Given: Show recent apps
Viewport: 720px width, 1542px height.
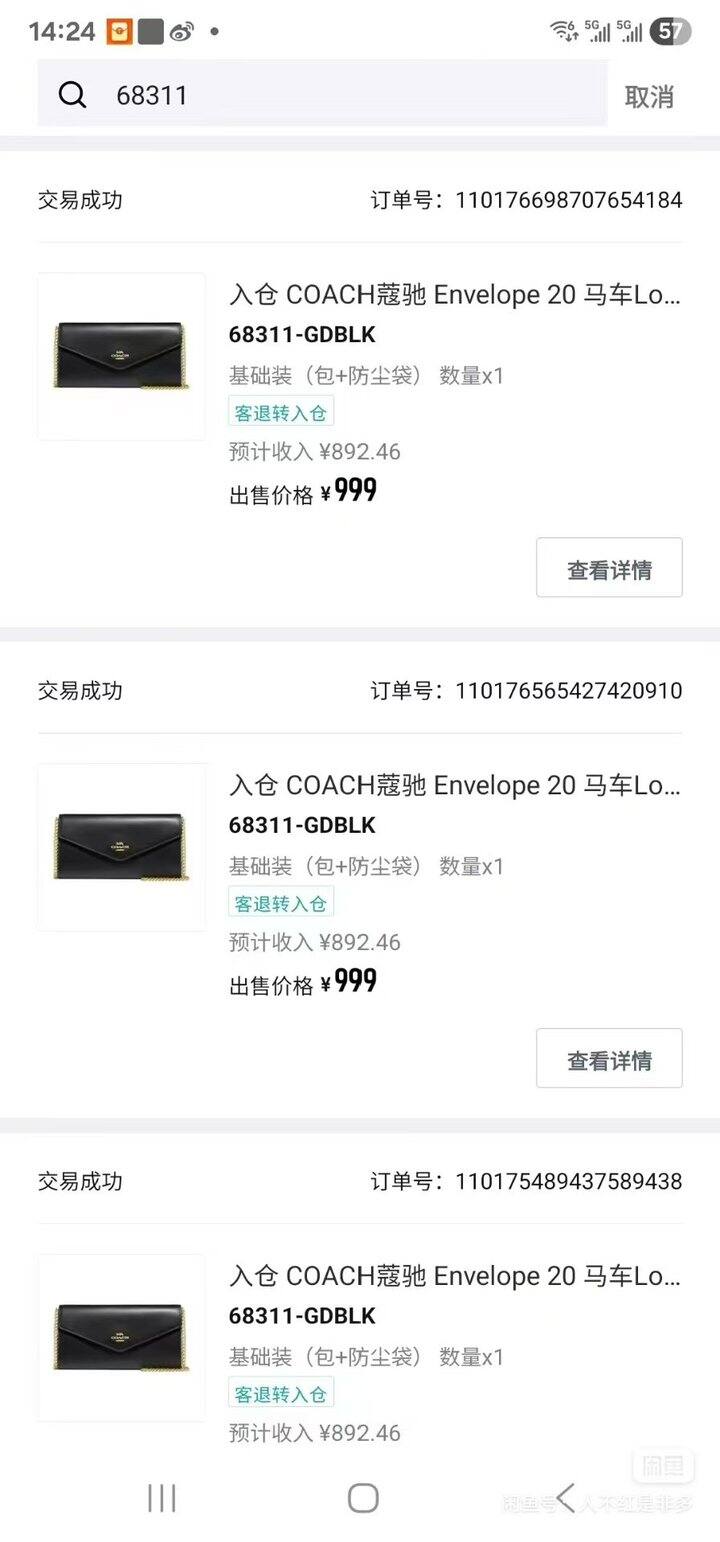Looking at the screenshot, I should pos(162,1497).
